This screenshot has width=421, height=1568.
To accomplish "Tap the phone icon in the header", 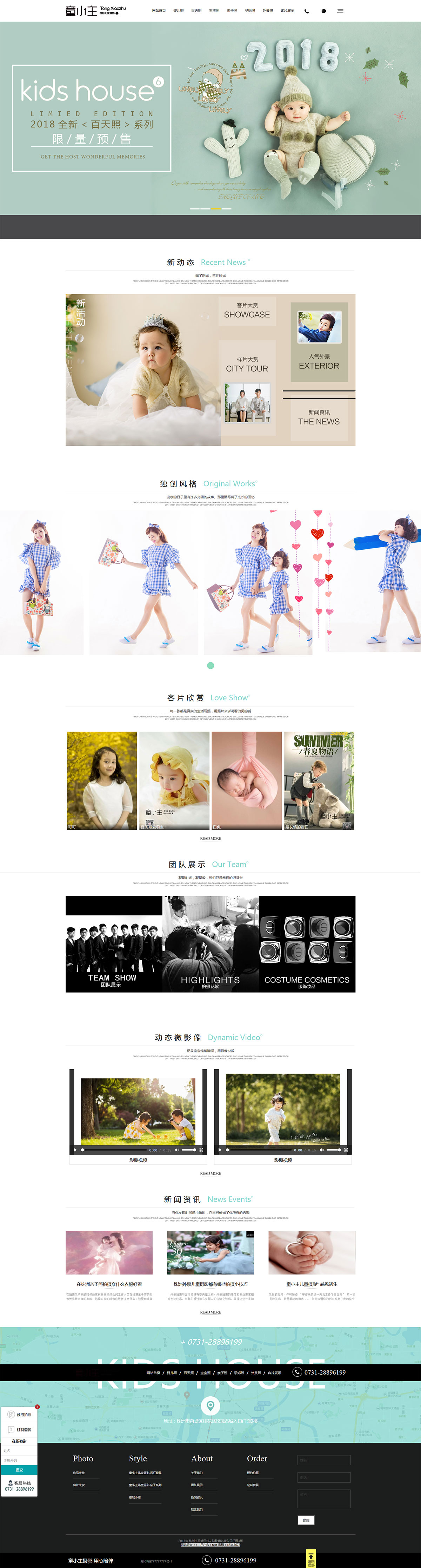I will point(306,11).
